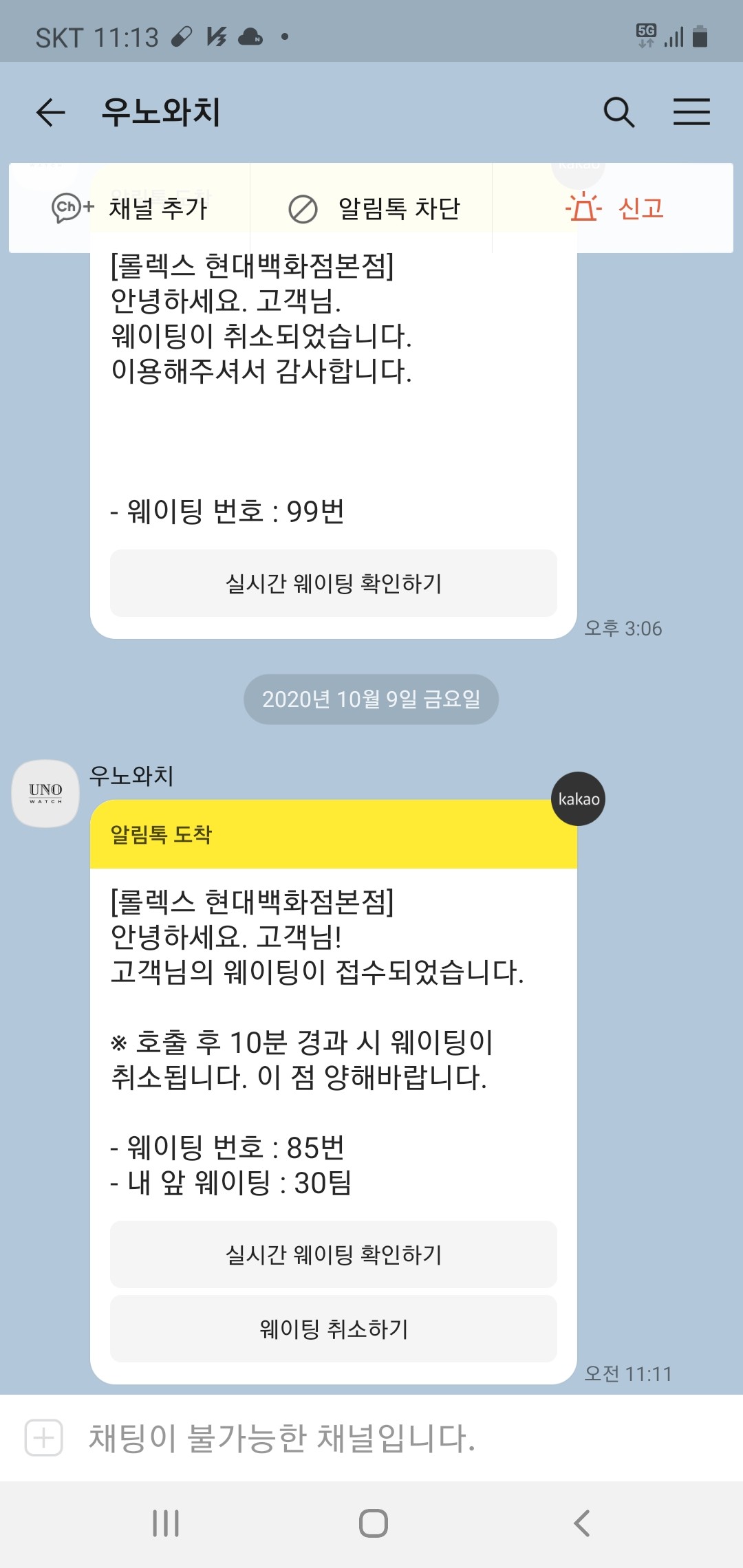This screenshot has height=1568, width=743.
Task: Cancel the waiting with 웨이팅 취소하기
Action: 334,1329
